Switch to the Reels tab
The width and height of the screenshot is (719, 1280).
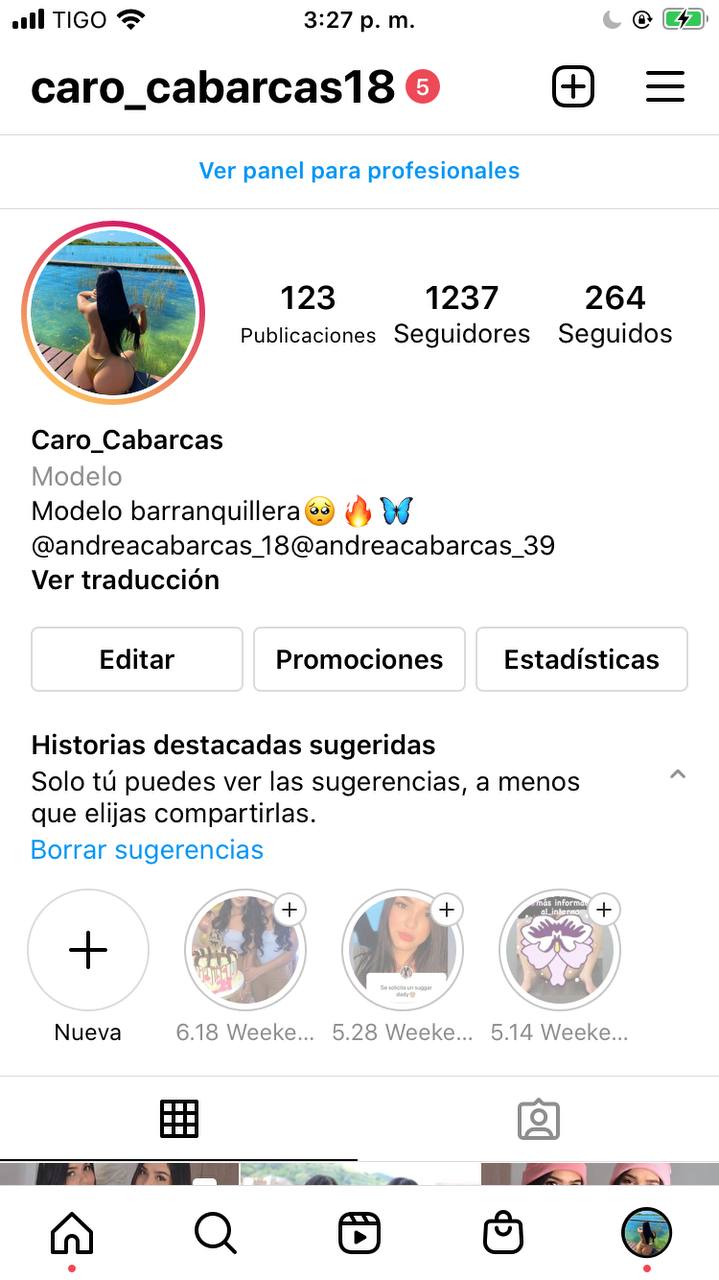click(359, 1234)
